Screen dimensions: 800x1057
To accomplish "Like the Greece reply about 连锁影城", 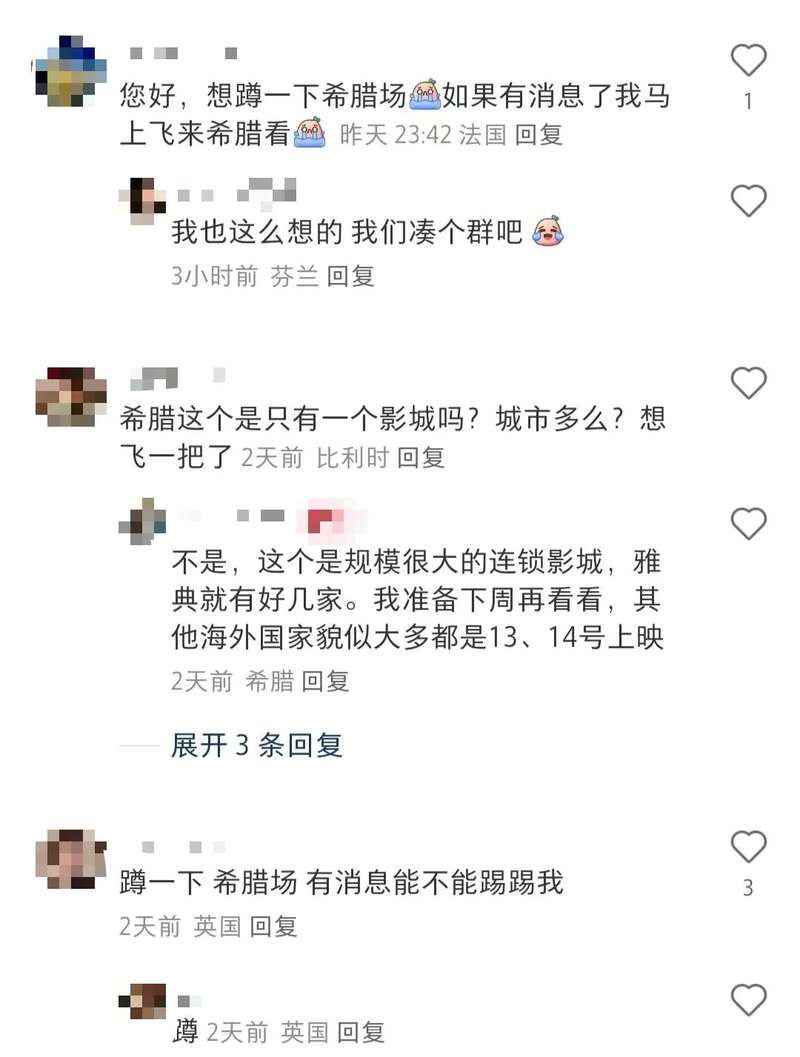I will (748, 523).
